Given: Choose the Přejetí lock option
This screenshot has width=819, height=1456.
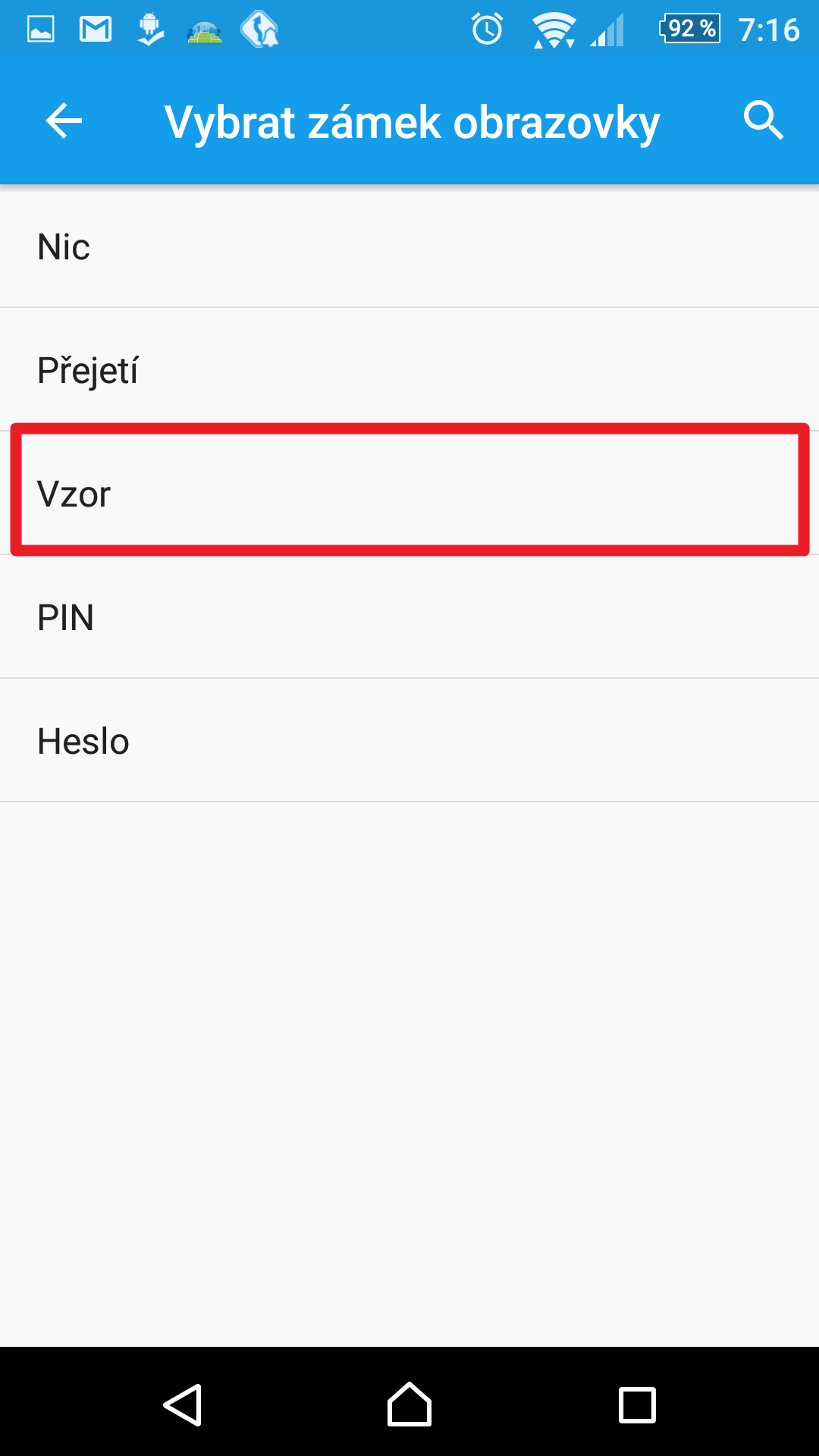Looking at the screenshot, I should click(x=409, y=369).
